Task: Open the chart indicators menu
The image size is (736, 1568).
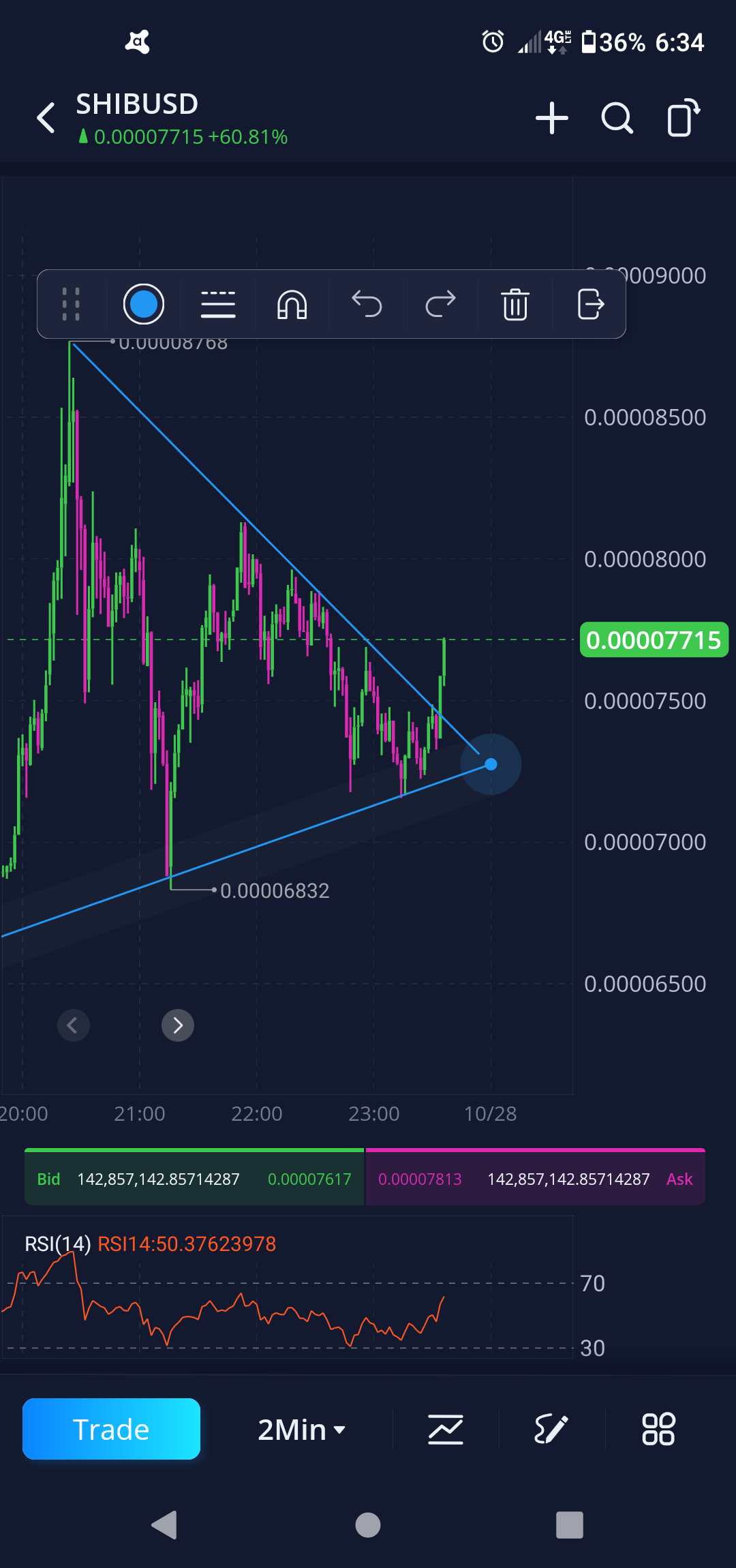Action: (x=446, y=1430)
